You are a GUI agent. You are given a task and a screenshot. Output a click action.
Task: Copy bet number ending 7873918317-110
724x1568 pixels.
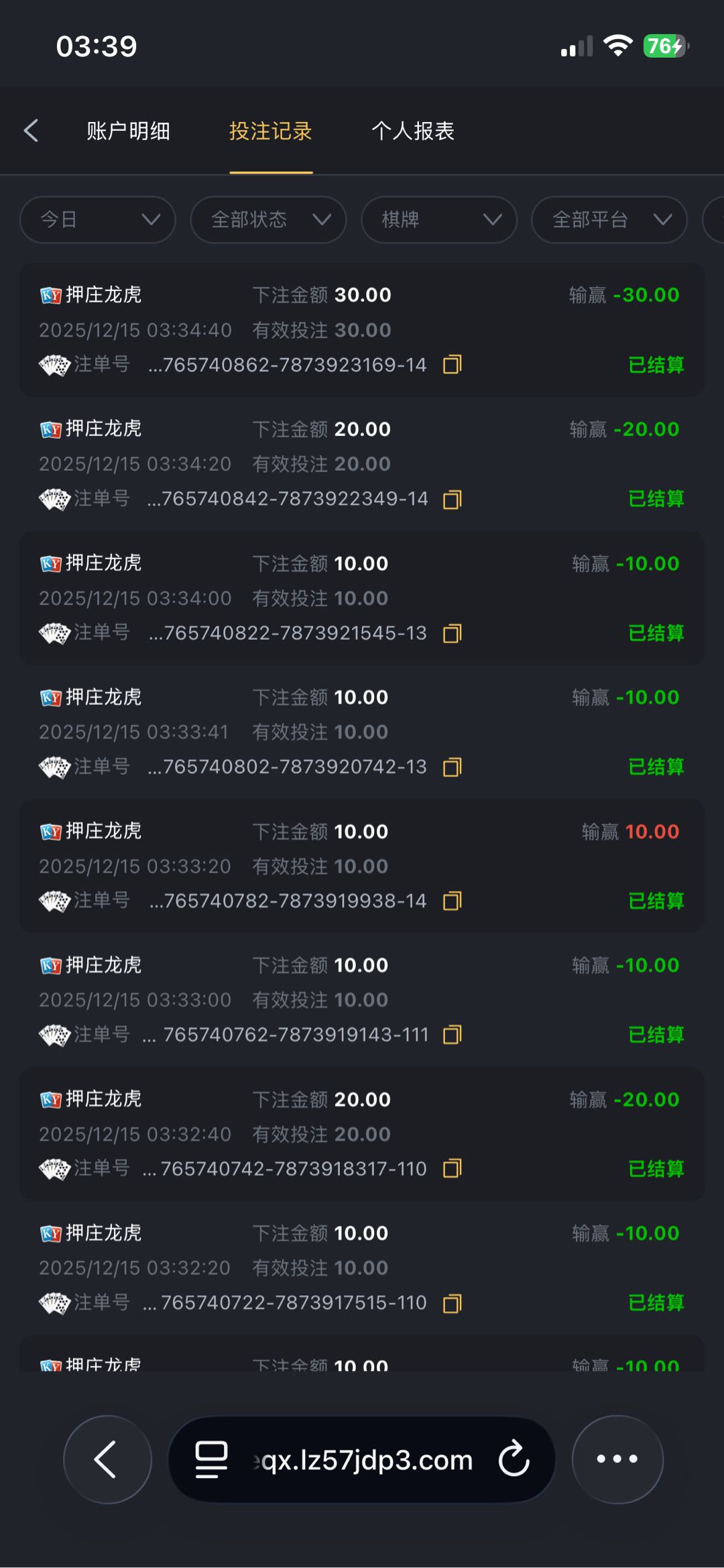pyautogui.click(x=452, y=1169)
